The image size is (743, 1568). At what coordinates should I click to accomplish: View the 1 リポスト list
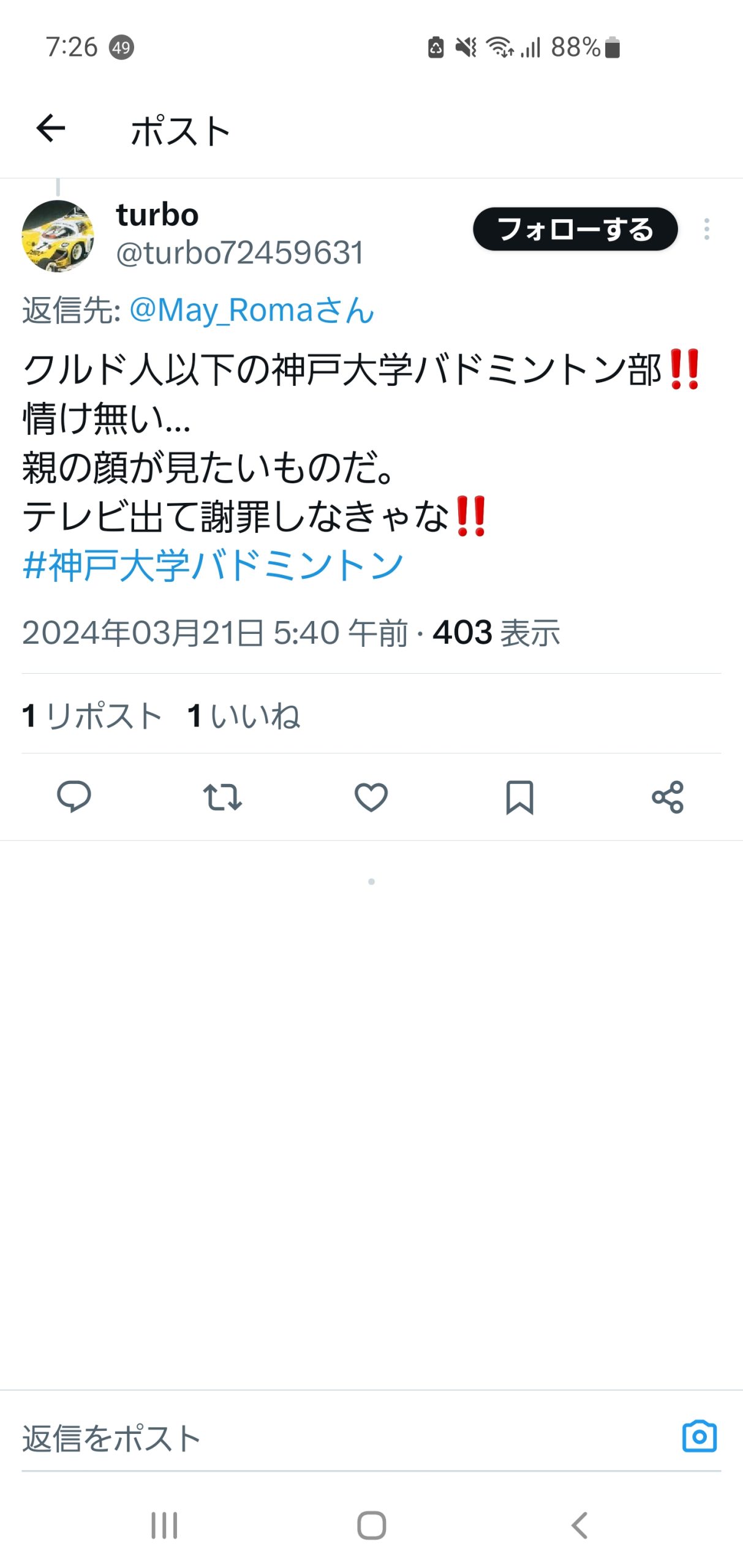pos(92,715)
